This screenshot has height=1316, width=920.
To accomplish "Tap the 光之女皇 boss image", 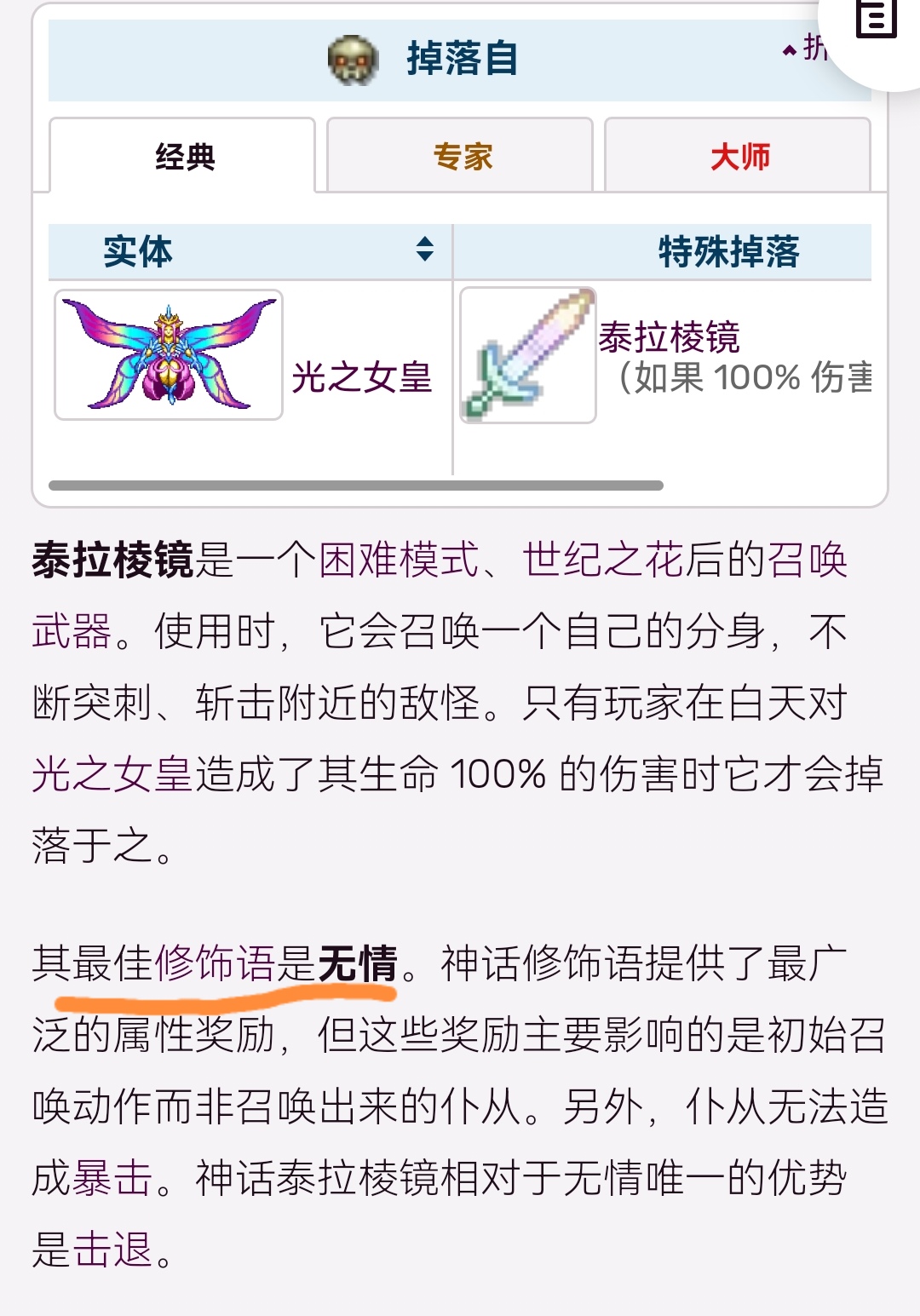I will (169, 355).
